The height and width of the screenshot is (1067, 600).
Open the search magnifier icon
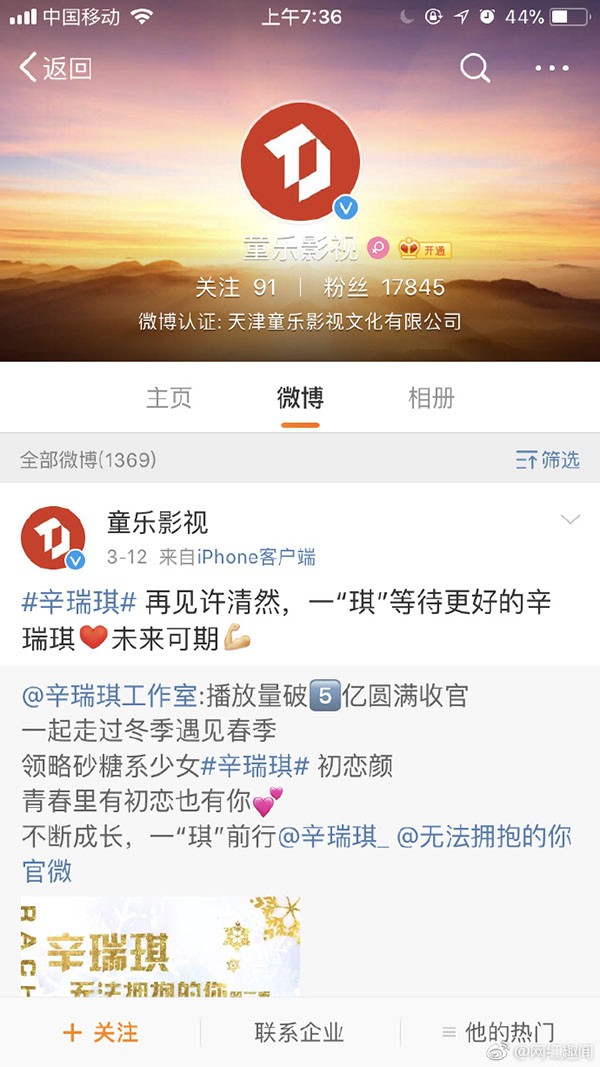(x=475, y=68)
